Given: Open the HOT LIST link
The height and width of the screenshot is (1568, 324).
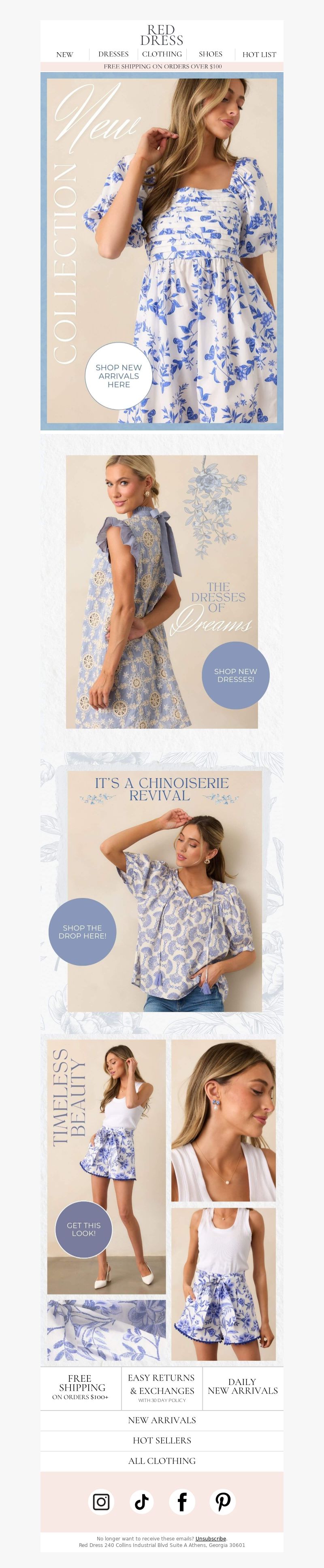Looking at the screenshot, I should (260, 54).
